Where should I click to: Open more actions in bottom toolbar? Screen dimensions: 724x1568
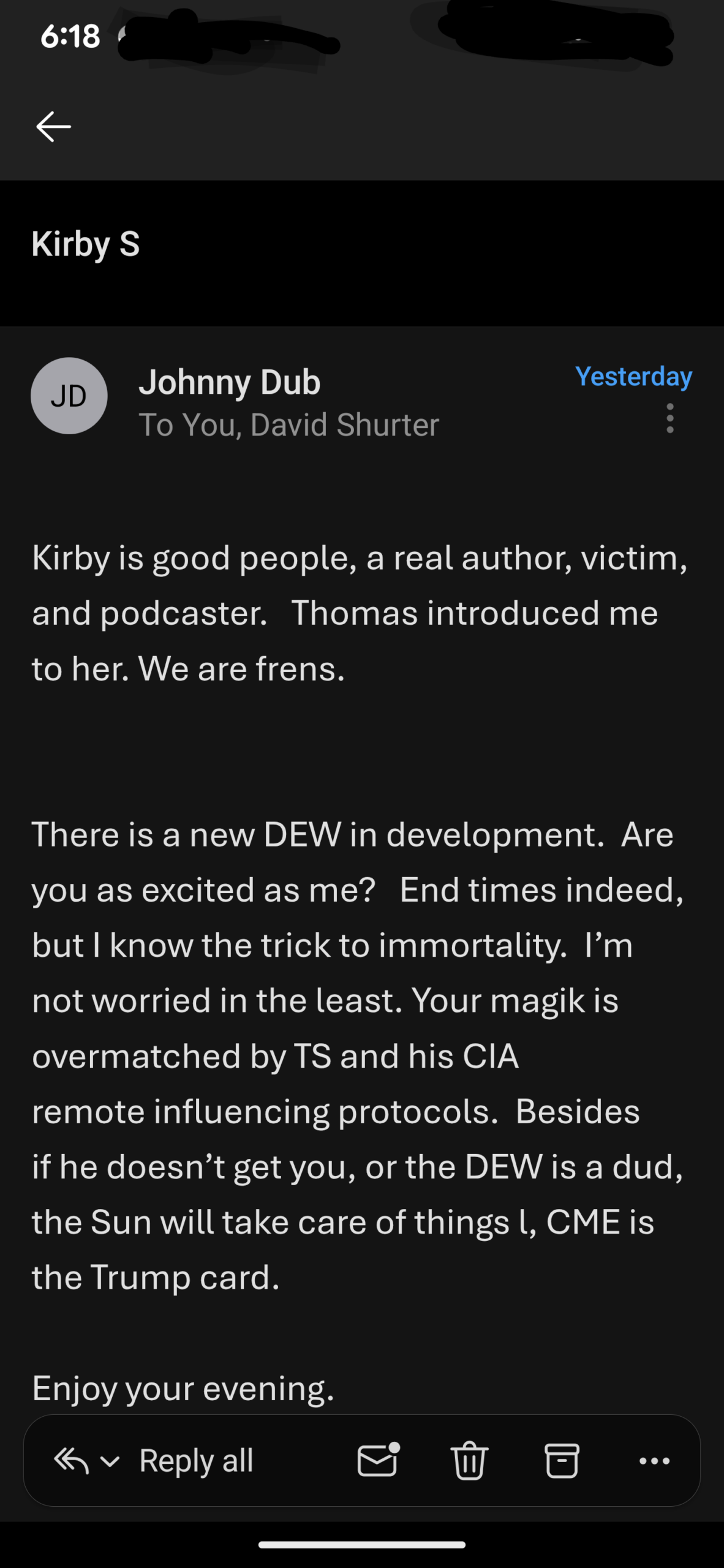pyautogui.click(x=654, y=1461)
